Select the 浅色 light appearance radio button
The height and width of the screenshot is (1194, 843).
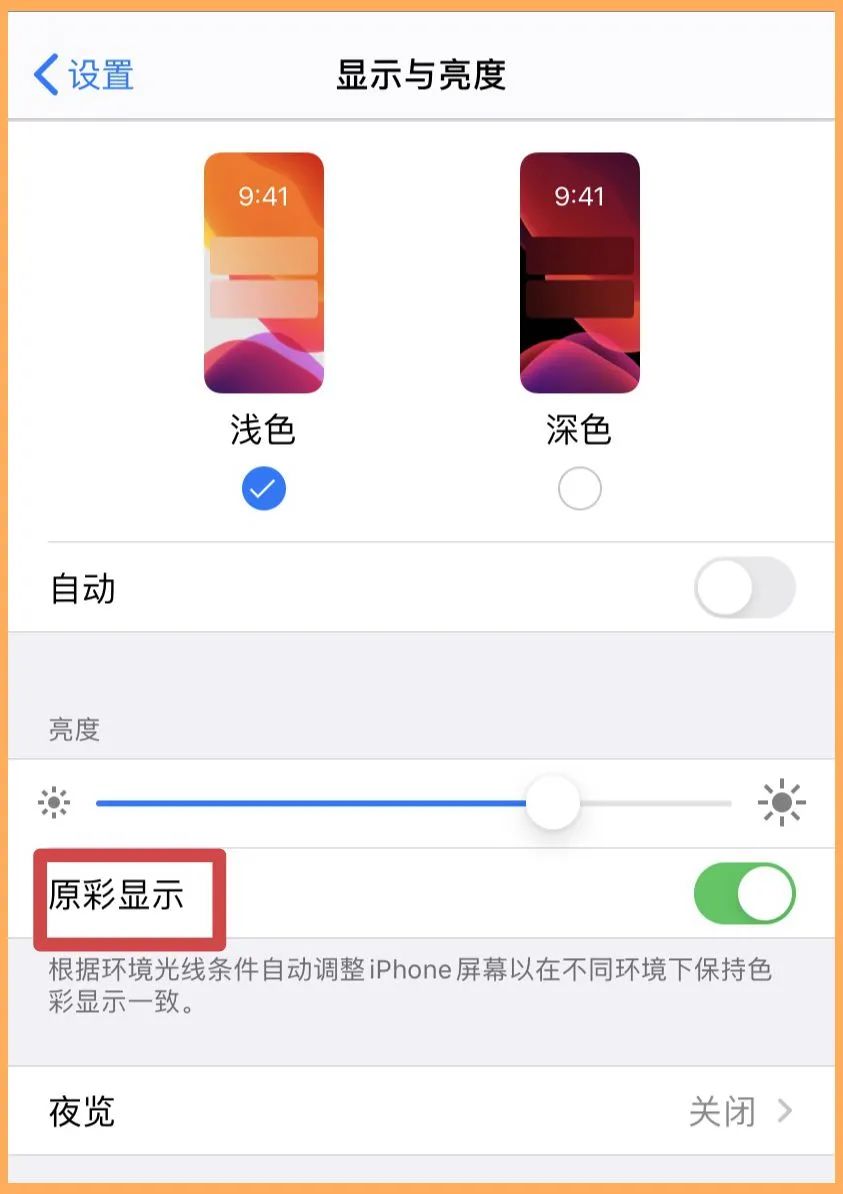point(263,488)
